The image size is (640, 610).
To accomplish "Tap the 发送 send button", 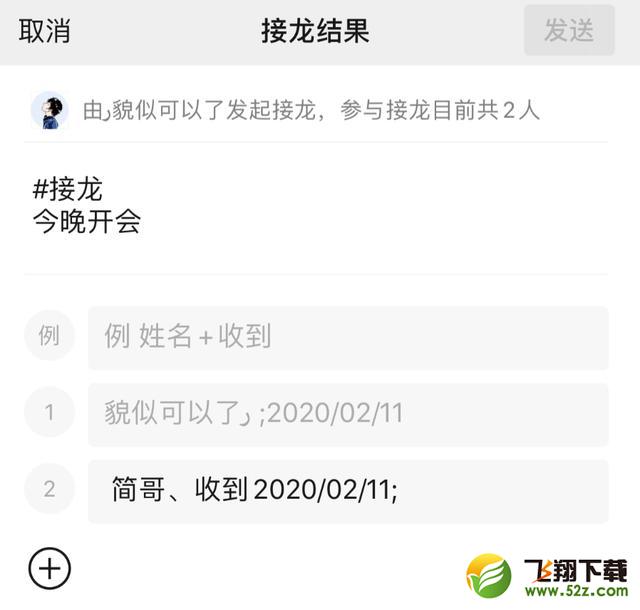I will click(569, 31).
